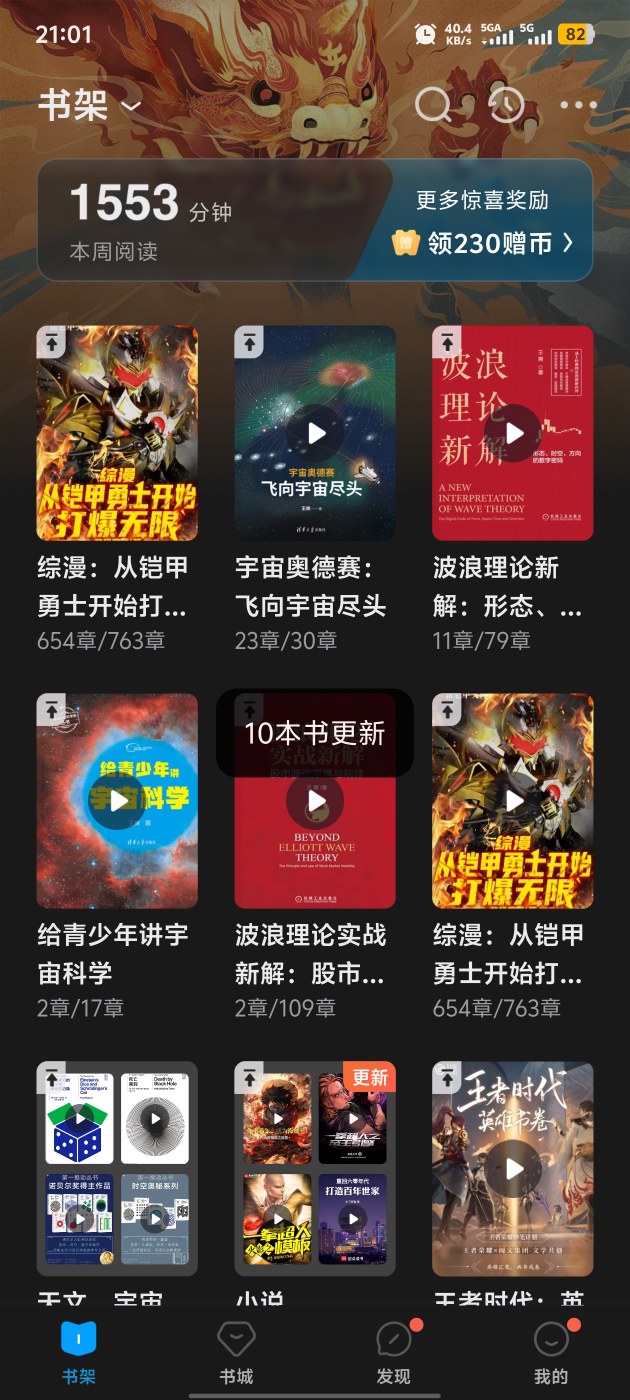Open the 天文、宇宙 book folder
This screenshot has width=630, height=1400.
point(117,1168)
